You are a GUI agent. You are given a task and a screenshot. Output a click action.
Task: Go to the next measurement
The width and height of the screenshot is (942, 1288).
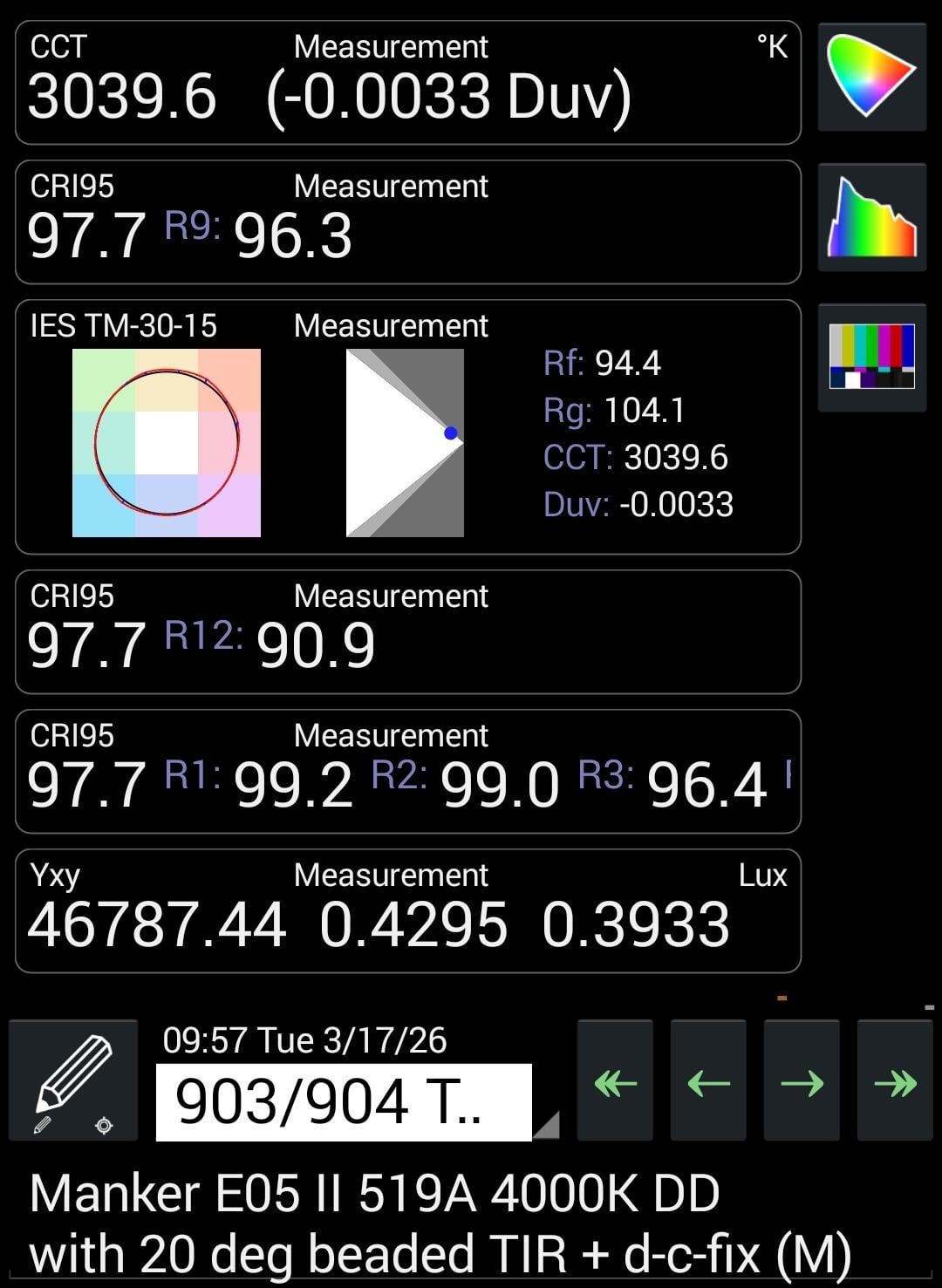802,1081
